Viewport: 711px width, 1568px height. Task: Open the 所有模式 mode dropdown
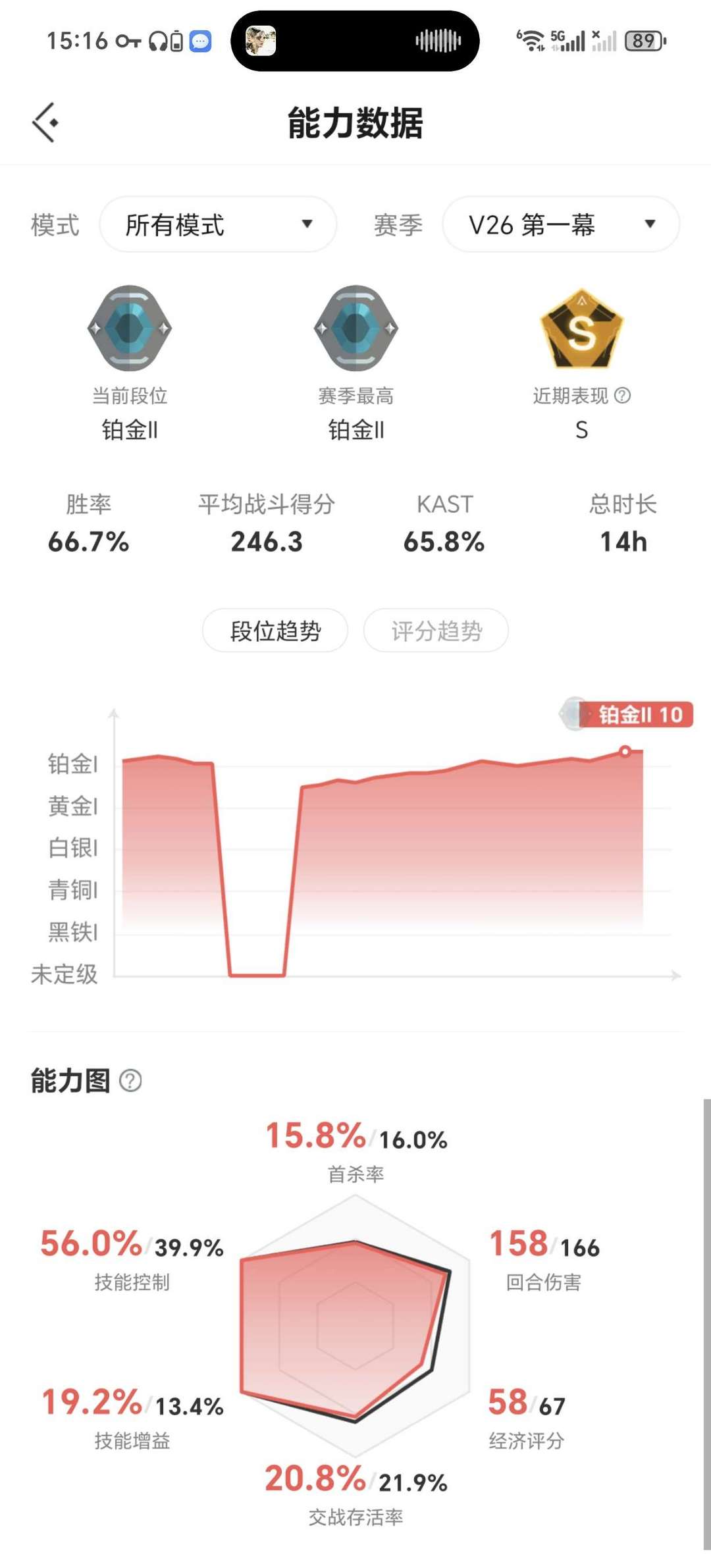pyautogui.click(x=217, y=224)
